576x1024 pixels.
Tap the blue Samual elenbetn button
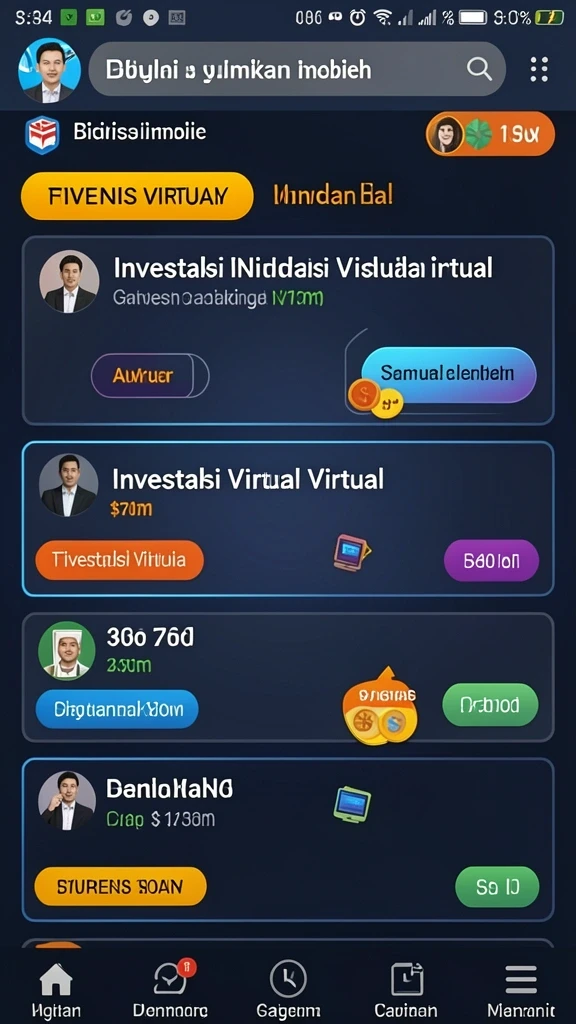click(x=448, y=374)
